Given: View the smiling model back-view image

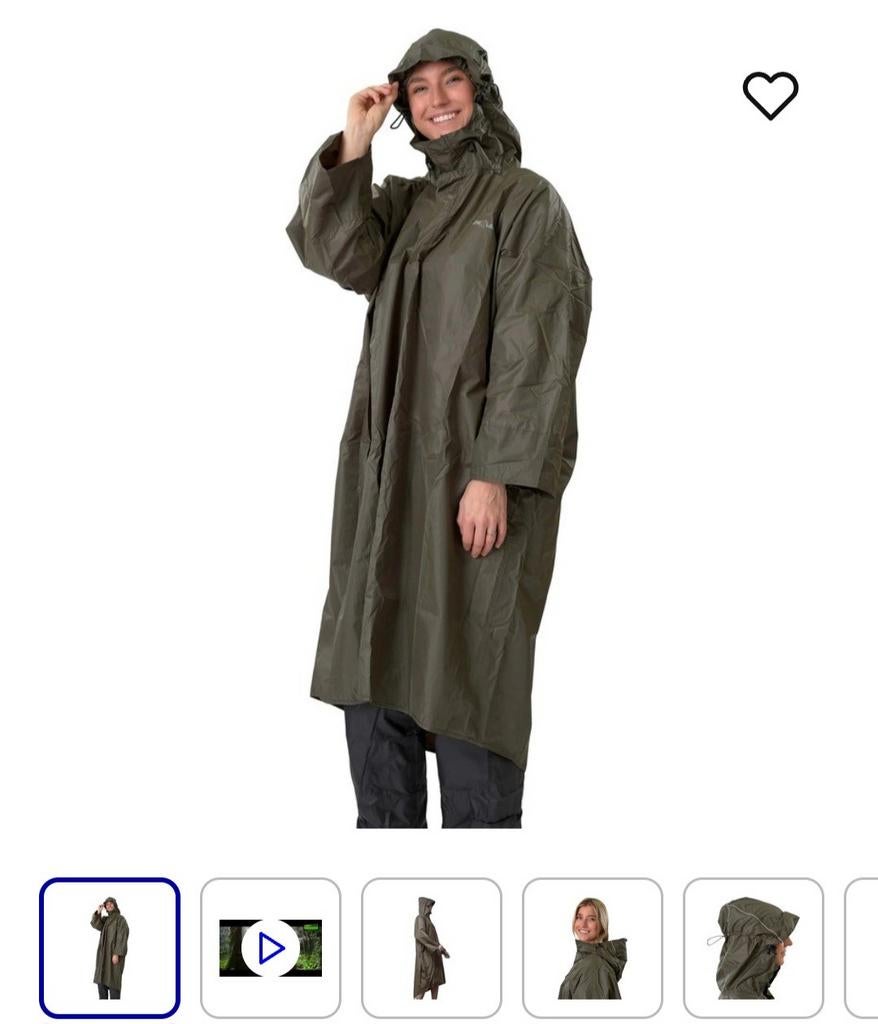Looking at the screenshot, I should coord(590,947).
